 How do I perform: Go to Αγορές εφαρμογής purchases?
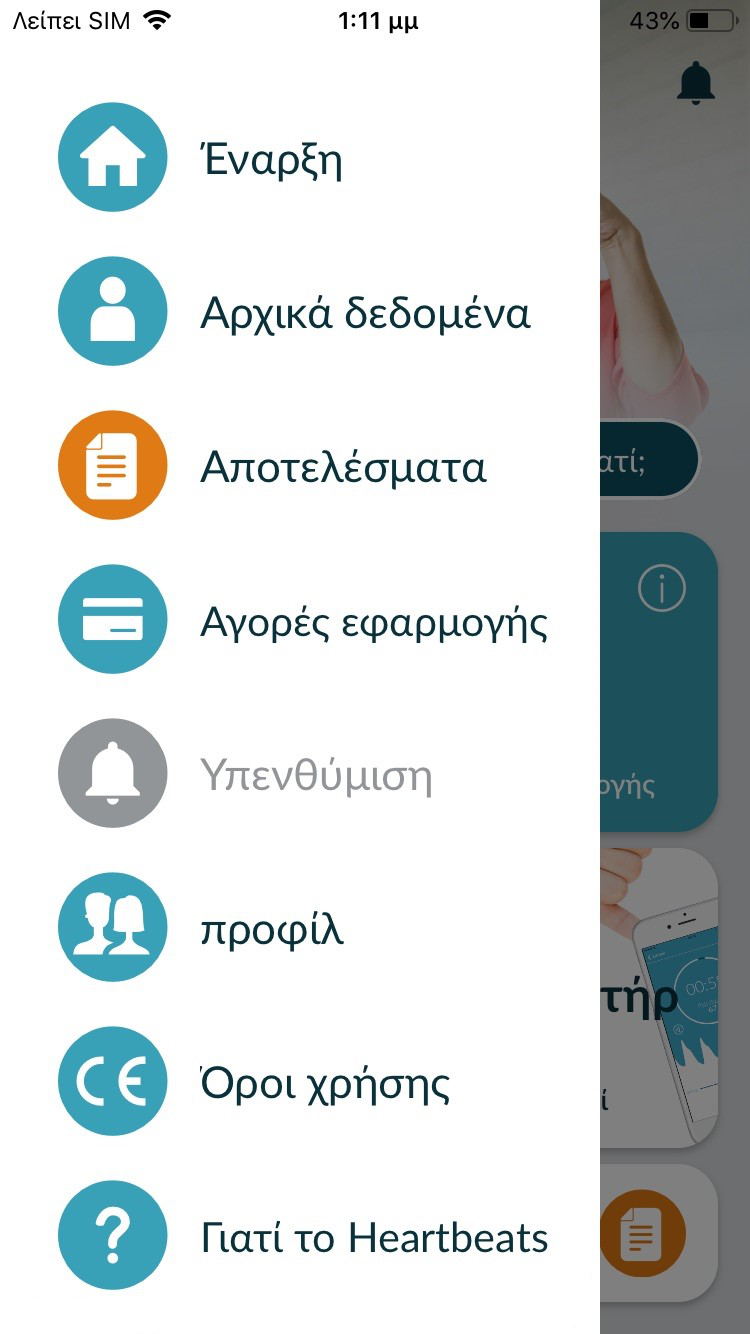[x=373, y=622]
